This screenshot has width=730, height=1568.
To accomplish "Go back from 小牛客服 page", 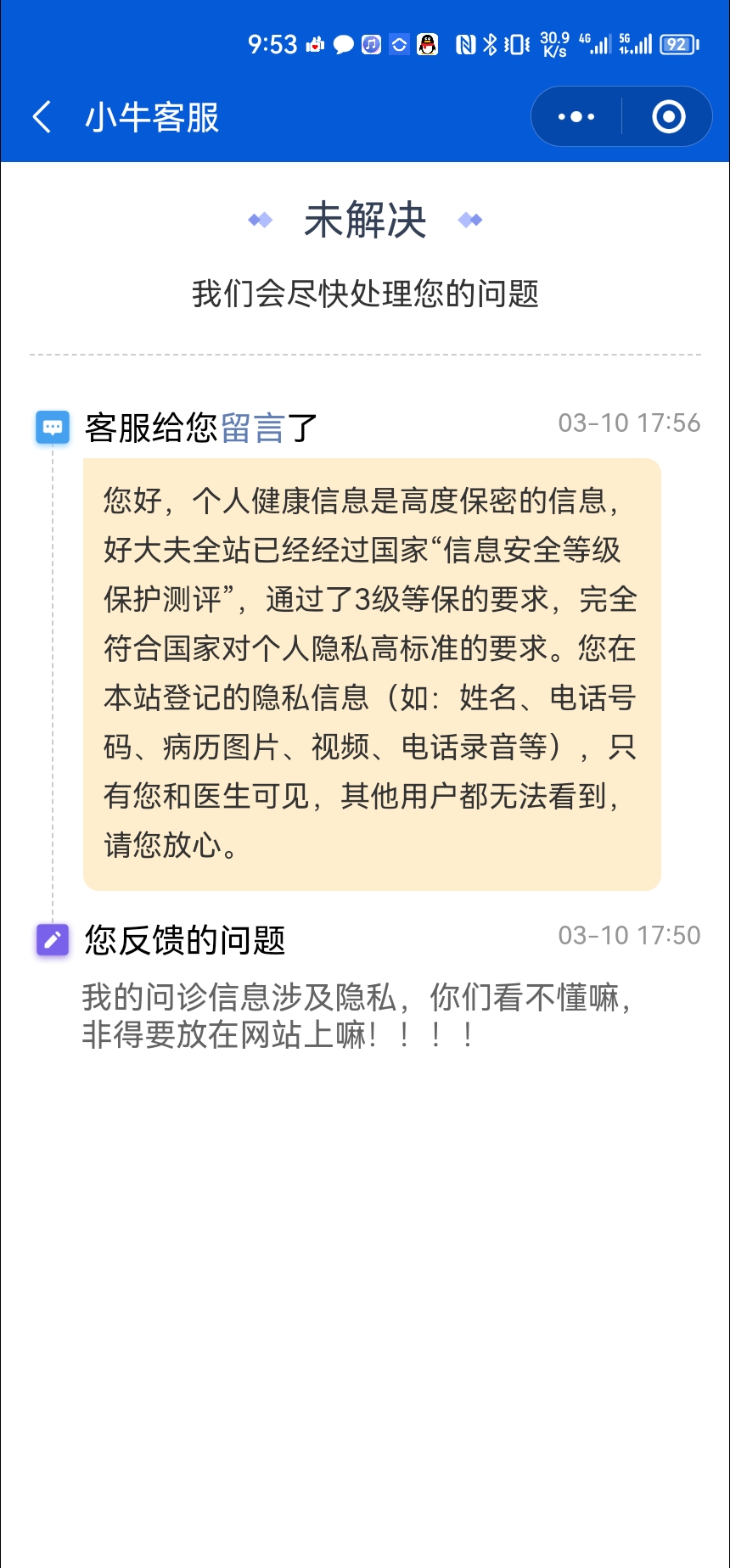I will click(42, 117).
